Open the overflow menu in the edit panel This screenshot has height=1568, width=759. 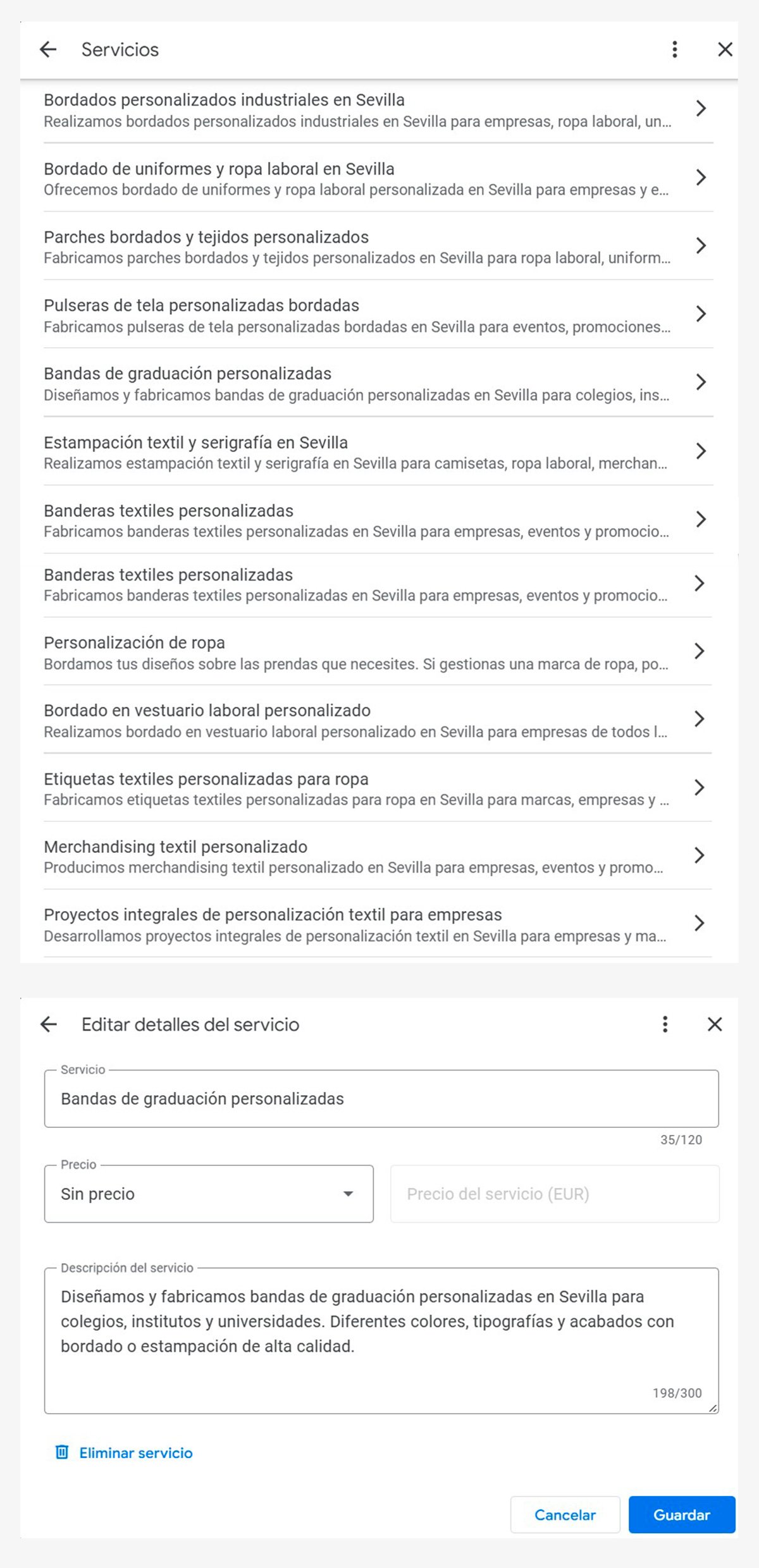tap(665, 1025)
